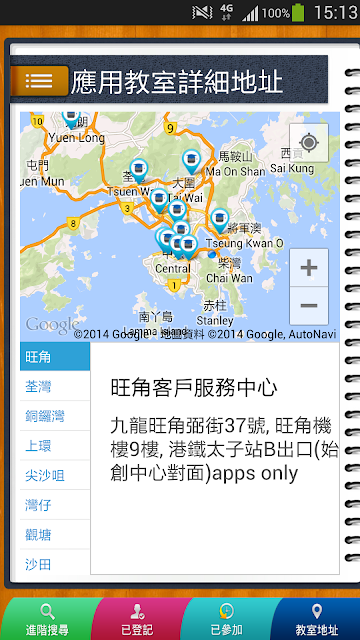Tap the map pin near Ma On Shan
Viewport: 360px width, 640px height.
(x=191, y=161)
